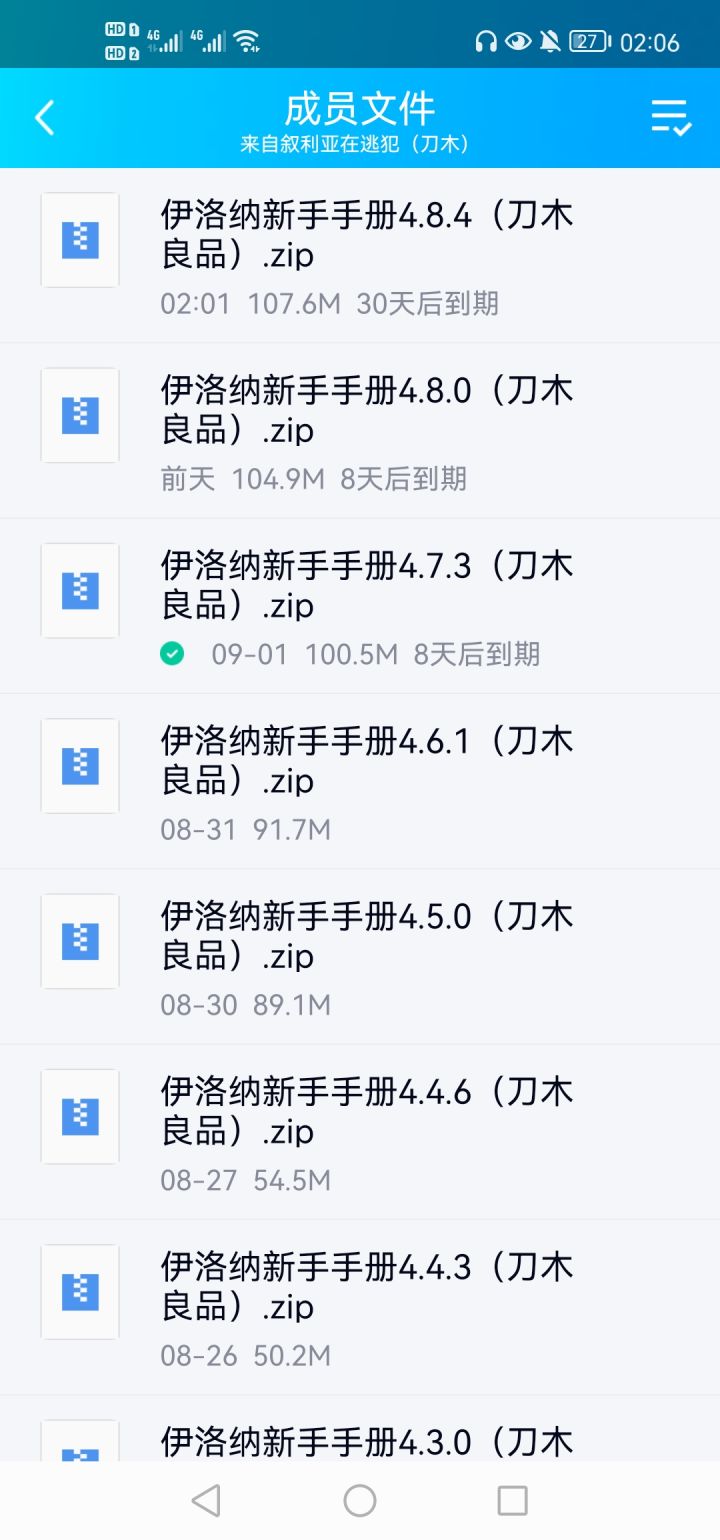The height and width of the screenshot is (1540, 720).
Task: Tap the back arrow to leave 成员文件
Action: click(x=44, y=117)
